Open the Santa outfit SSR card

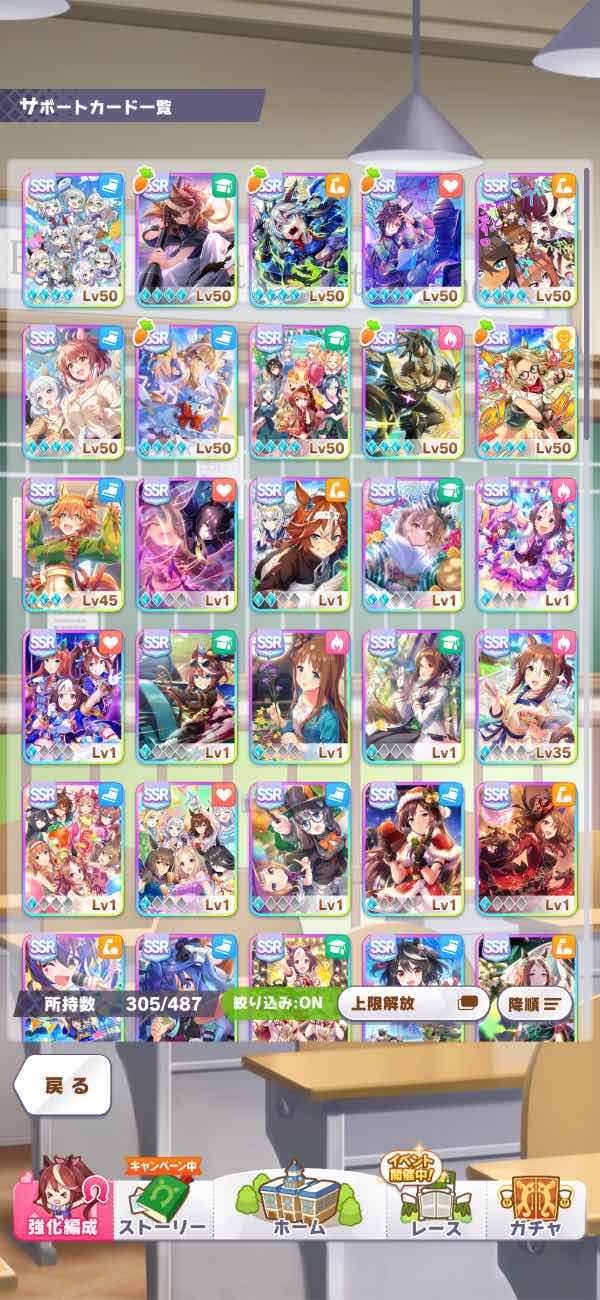pyautogui.click(x=412, y=848)
